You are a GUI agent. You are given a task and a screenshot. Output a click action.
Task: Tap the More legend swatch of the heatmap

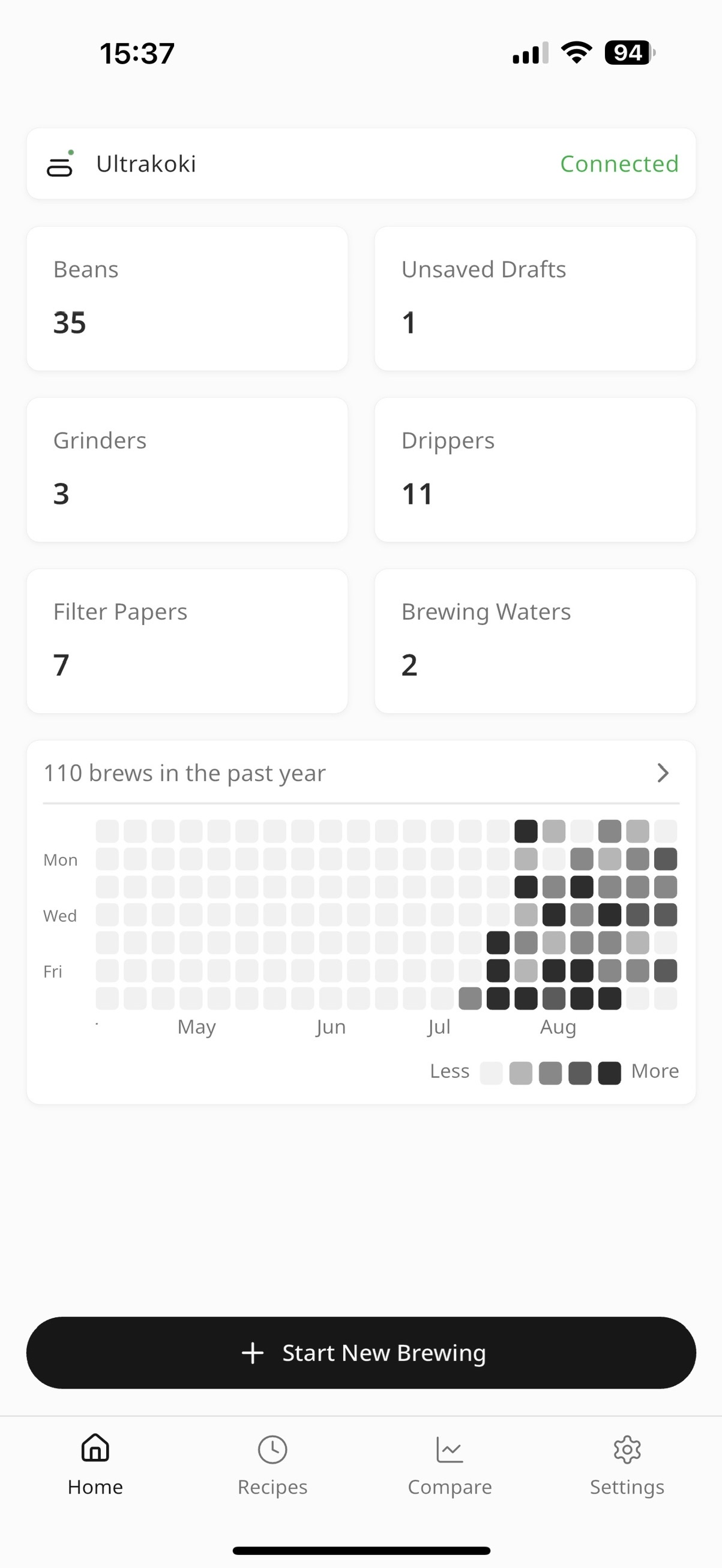[609, 1071]
